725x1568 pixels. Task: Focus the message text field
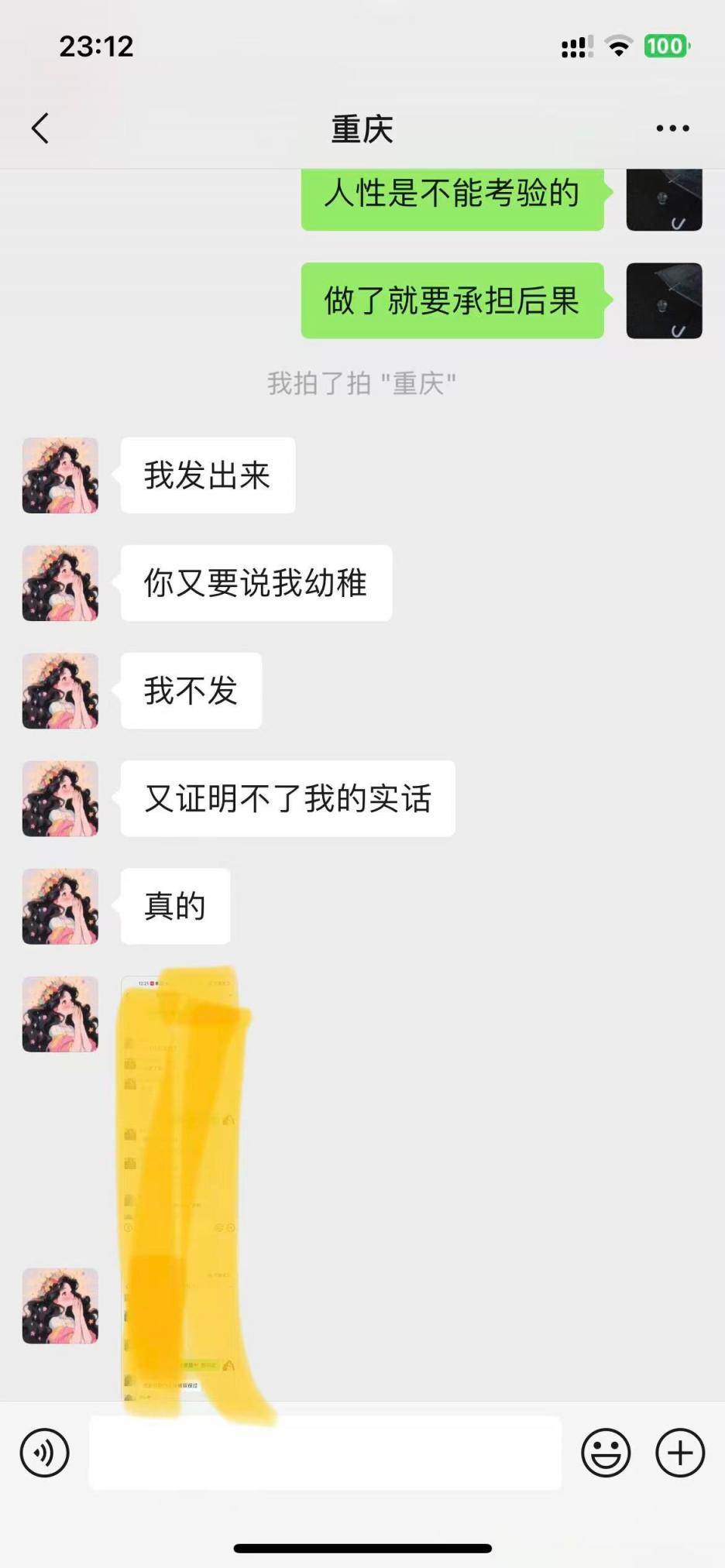click(325, 1453)
